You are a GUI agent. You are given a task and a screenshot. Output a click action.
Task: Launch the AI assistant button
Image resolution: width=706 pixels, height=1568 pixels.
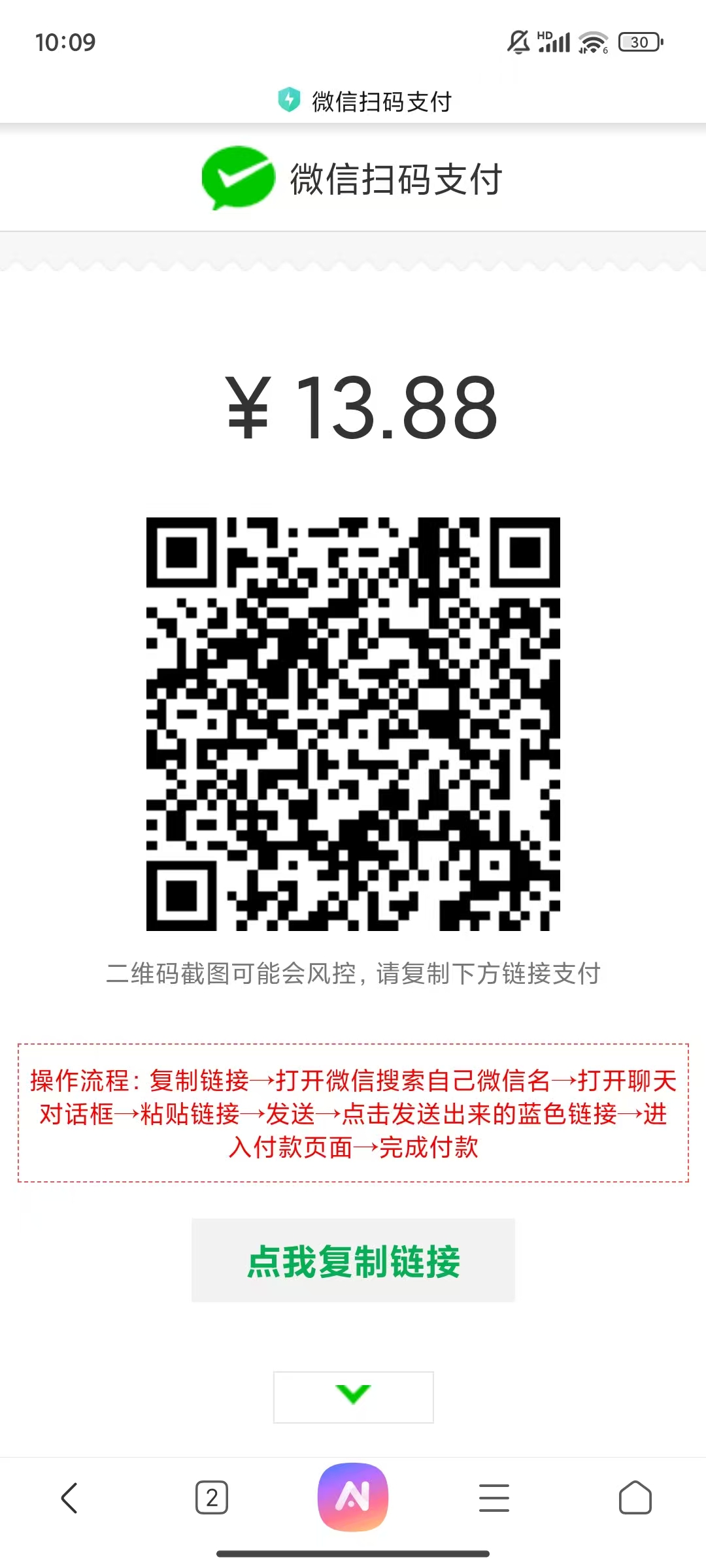point(353,1497)
